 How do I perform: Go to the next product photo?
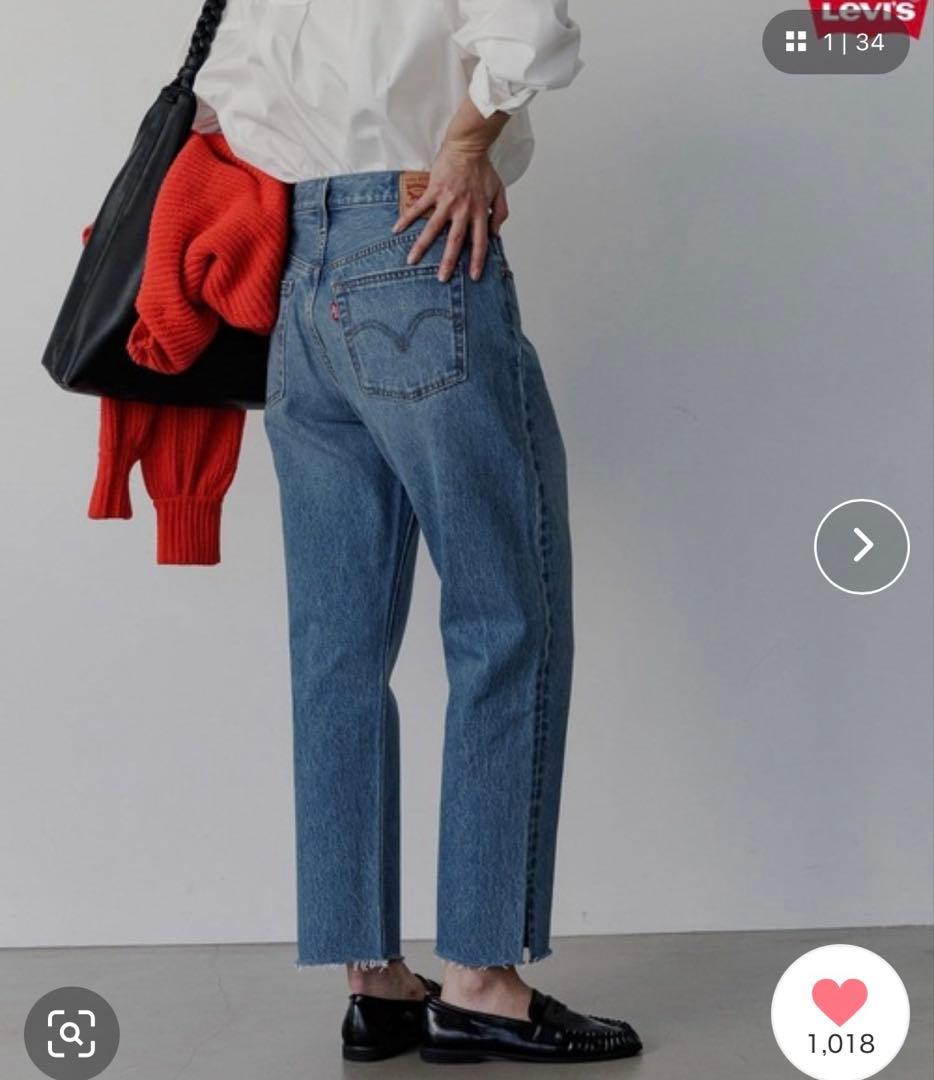[x=861, y=546]
